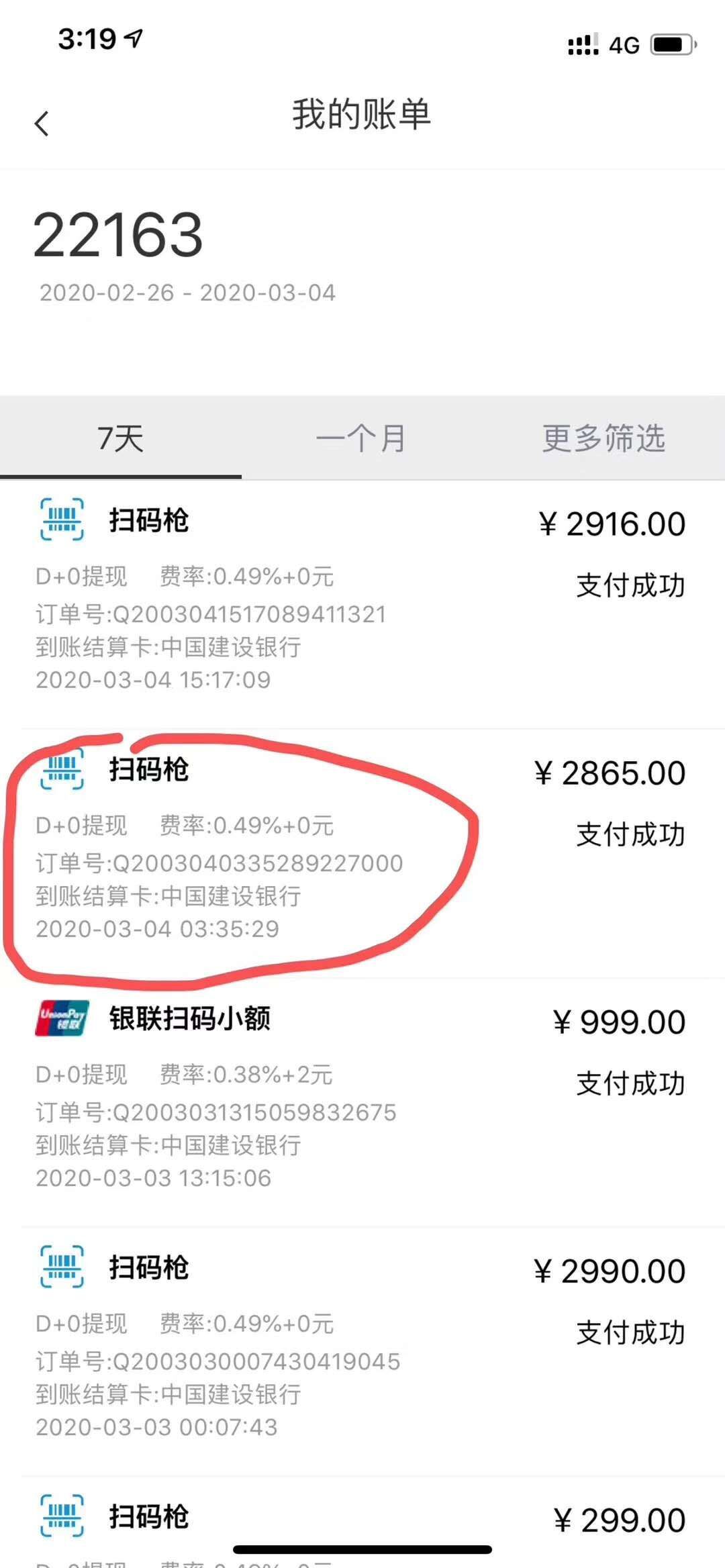Tap the 扫码枪 icon on the ¥299 entry

coord(61,1516)
